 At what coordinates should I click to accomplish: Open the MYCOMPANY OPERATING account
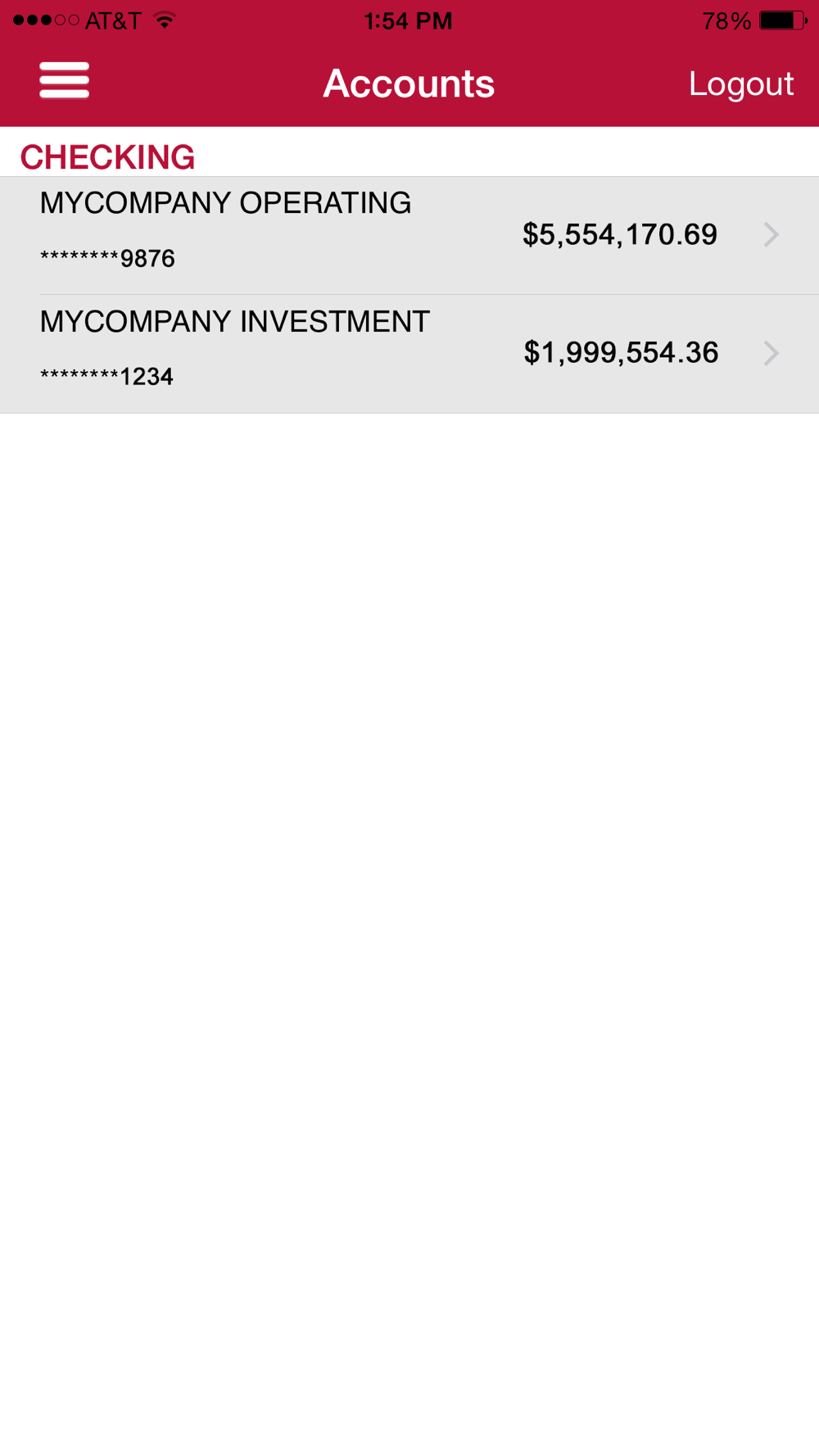click(409, 235)
